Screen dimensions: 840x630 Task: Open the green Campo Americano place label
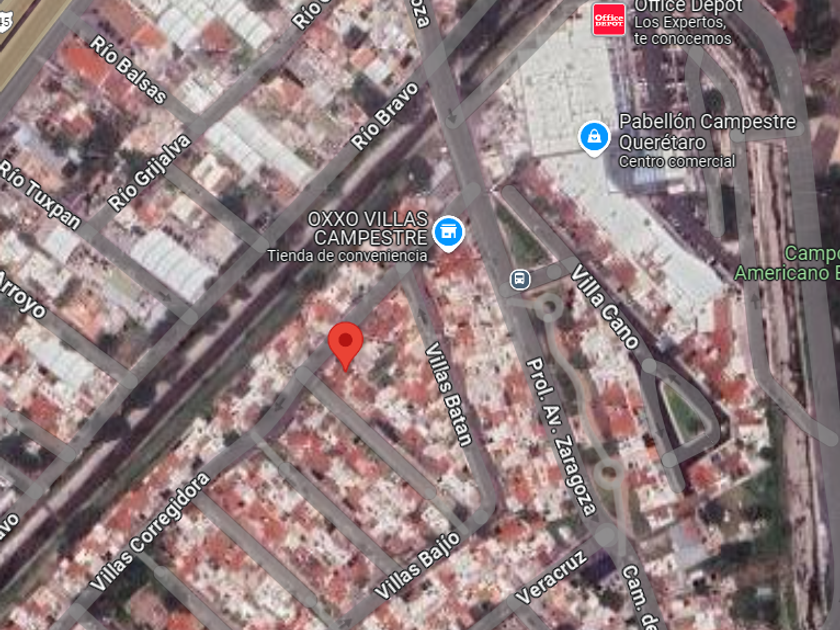[x=786, y=262]
